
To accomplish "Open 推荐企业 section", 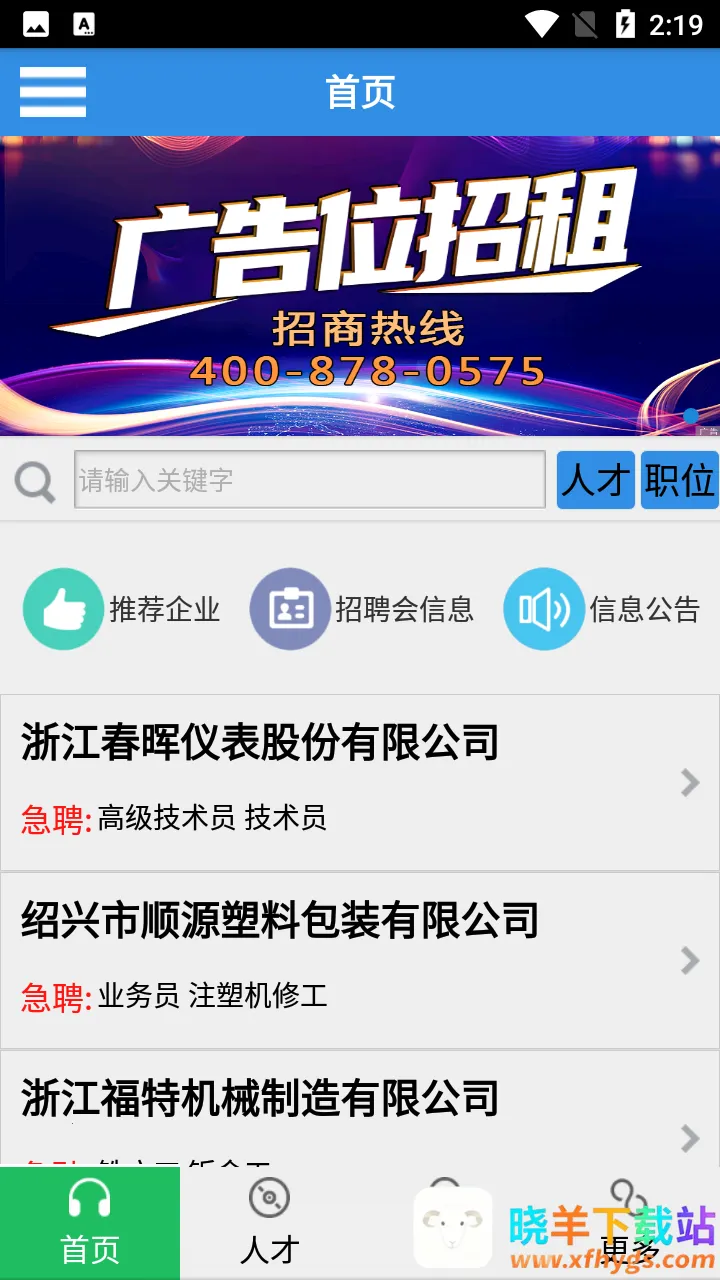I will click(122, 609).
